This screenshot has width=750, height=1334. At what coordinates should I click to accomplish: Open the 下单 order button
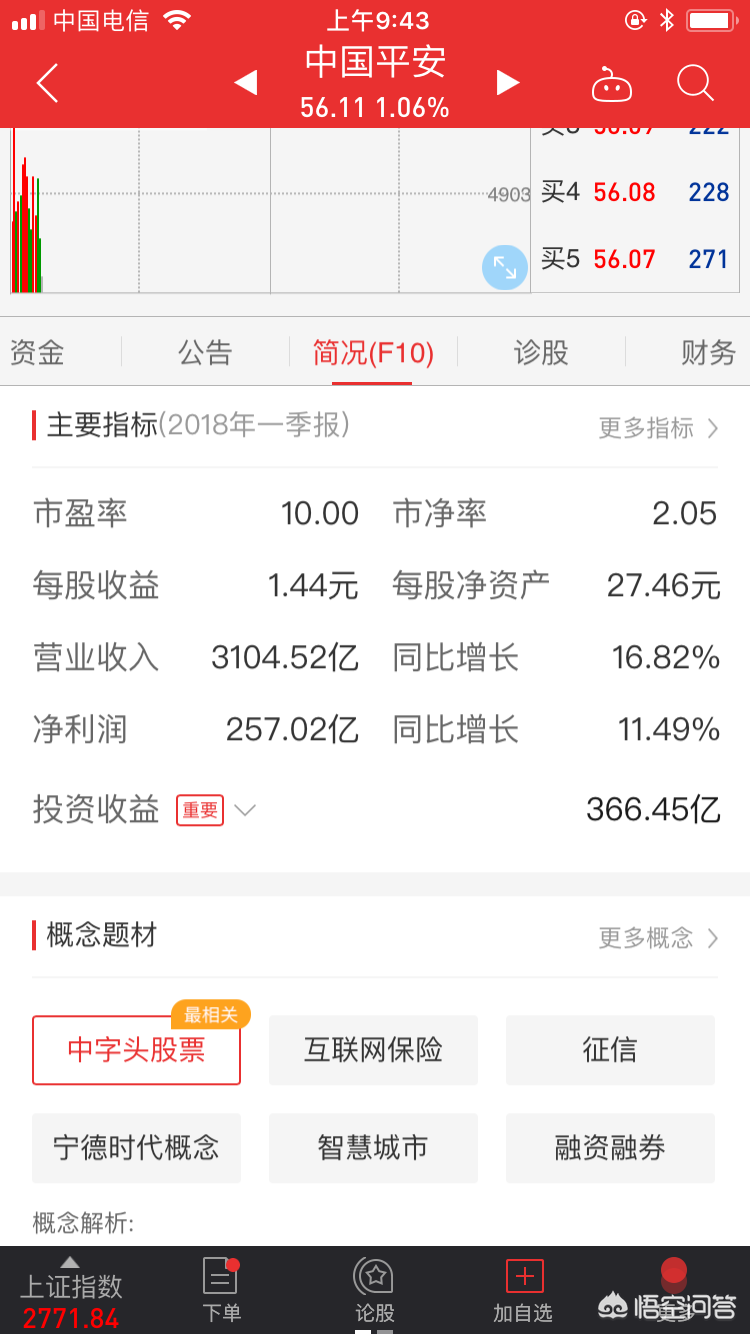[x=222, y=1290]
